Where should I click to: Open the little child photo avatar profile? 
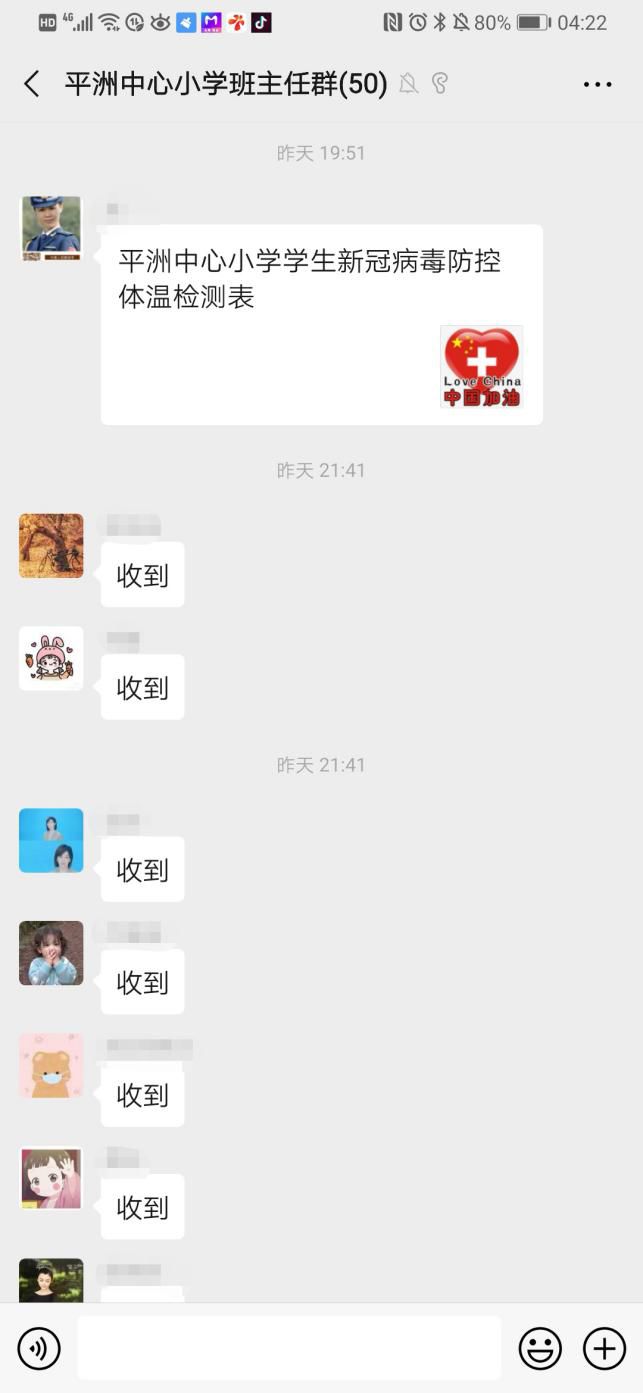[x=51, y=953]
